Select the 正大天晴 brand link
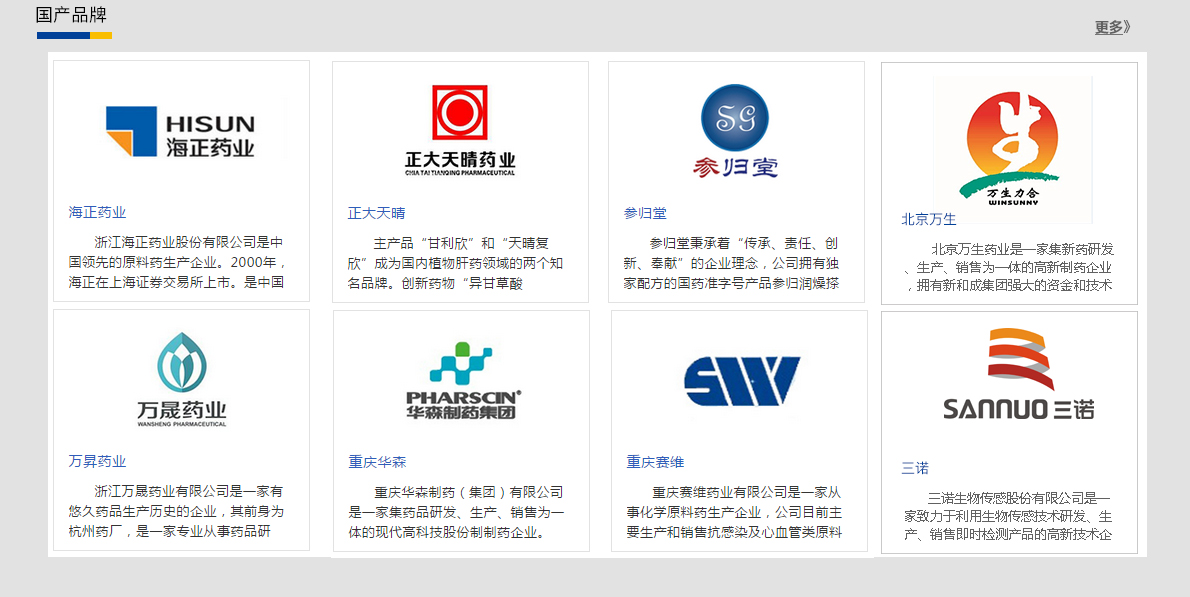The height and width of the screenshot is (597, 1190). [376, 213]
